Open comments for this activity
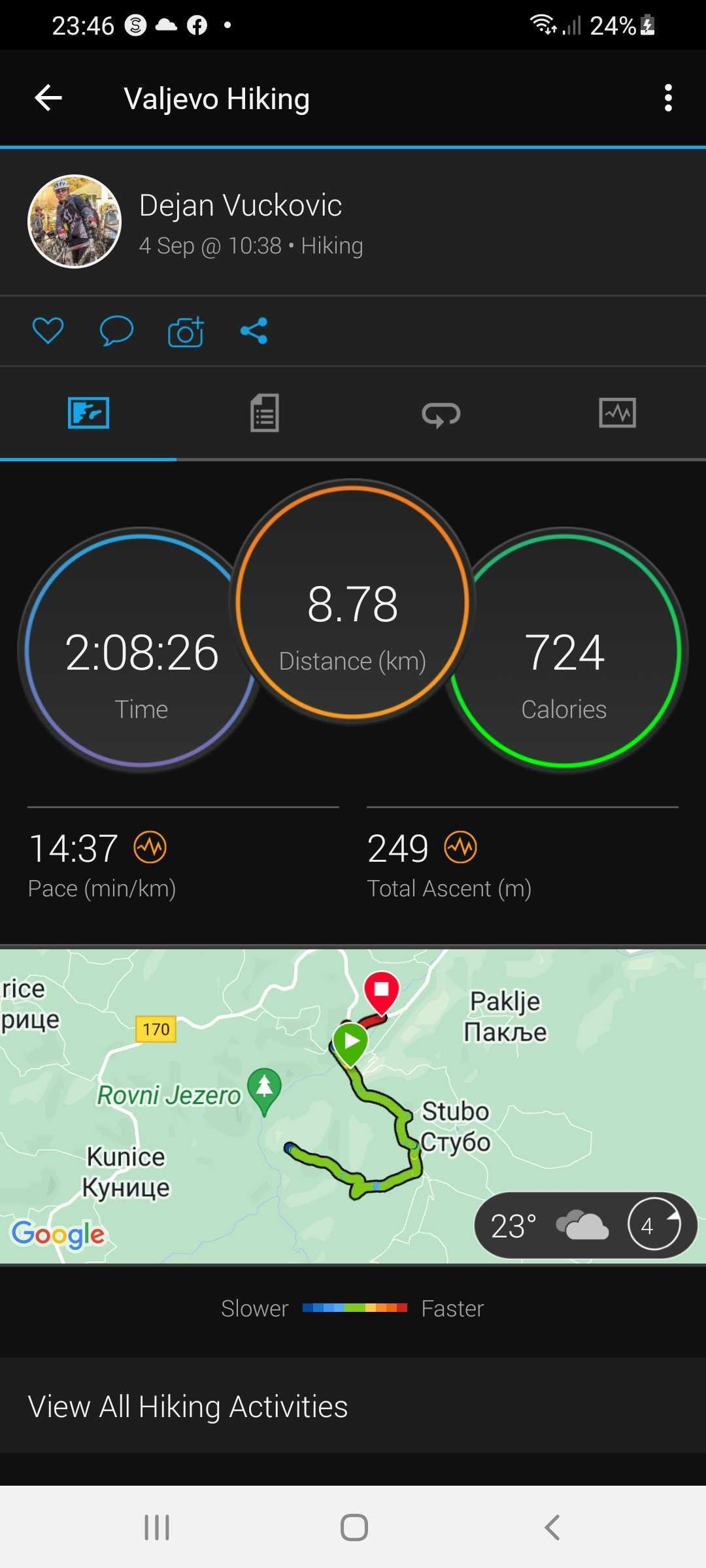The image size is (706, 1568). [116, 331]
